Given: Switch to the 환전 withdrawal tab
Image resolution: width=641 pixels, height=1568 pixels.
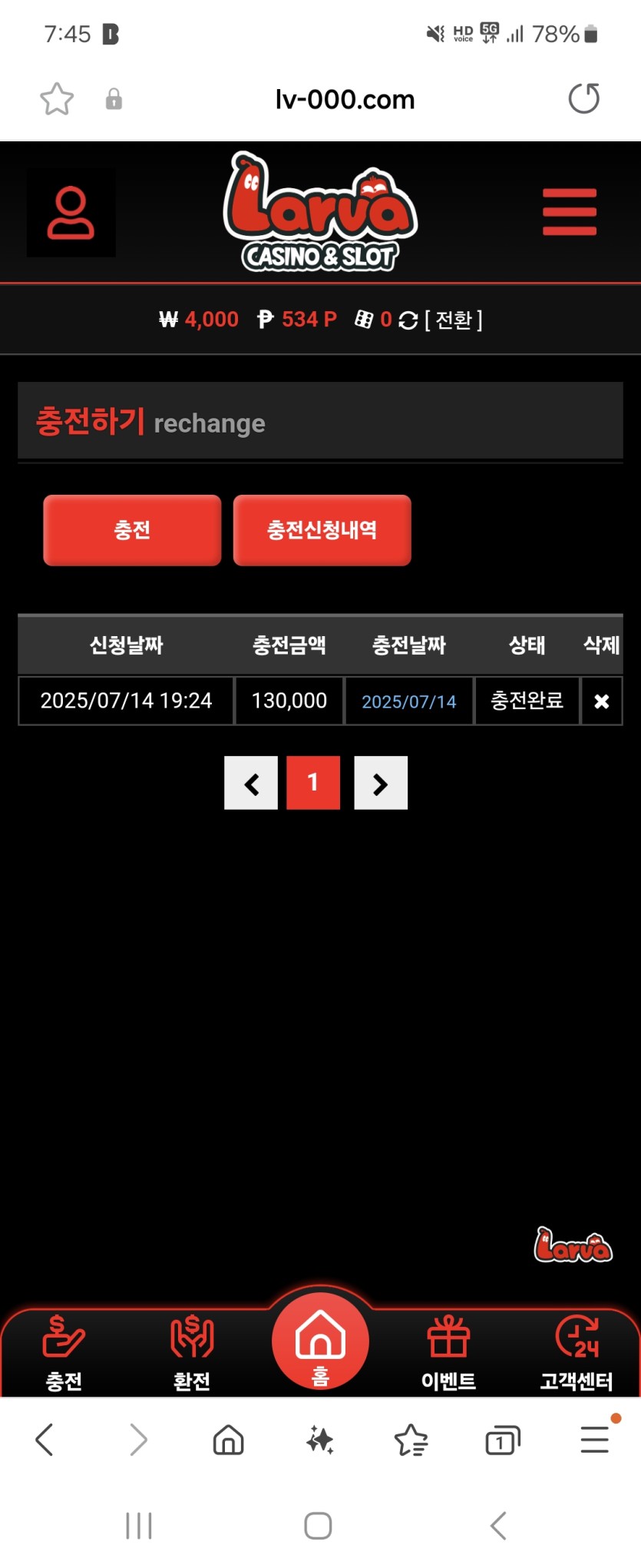Looking at the screenshot, I should click(192, 1353).
